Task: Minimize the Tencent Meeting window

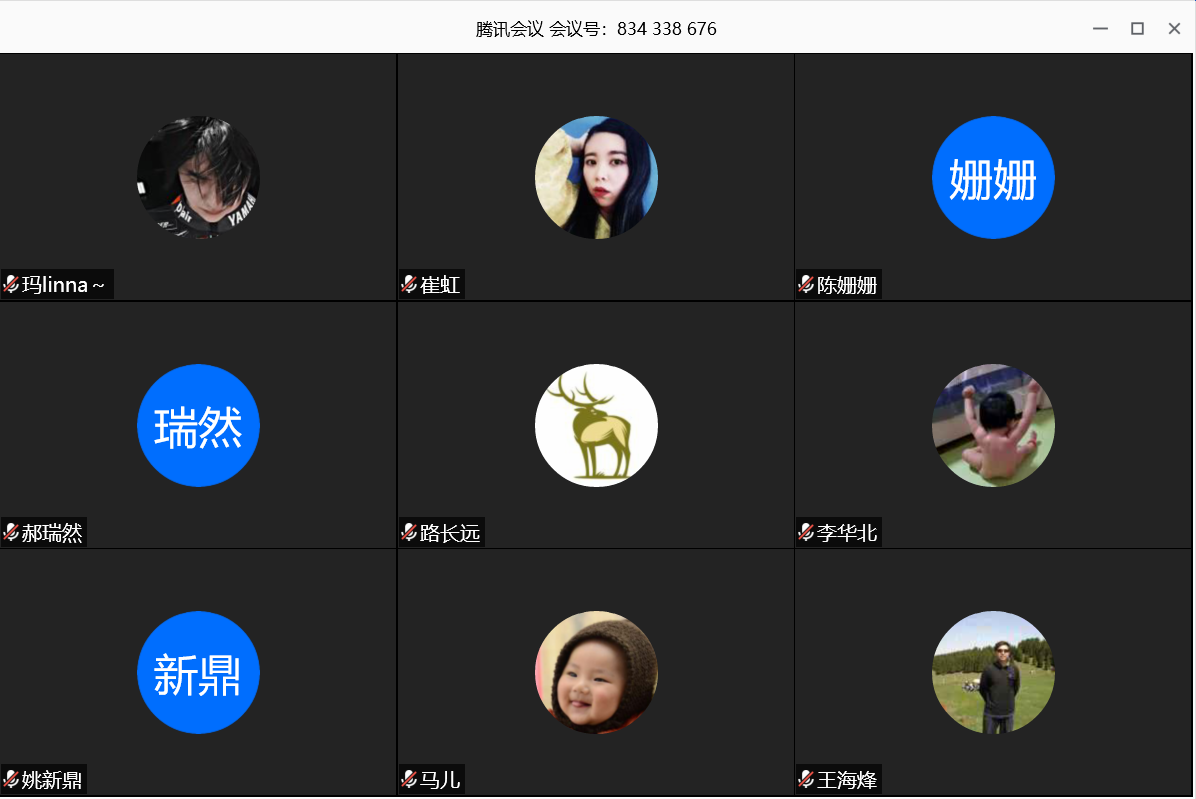Action: click(x=1100, y=29)
